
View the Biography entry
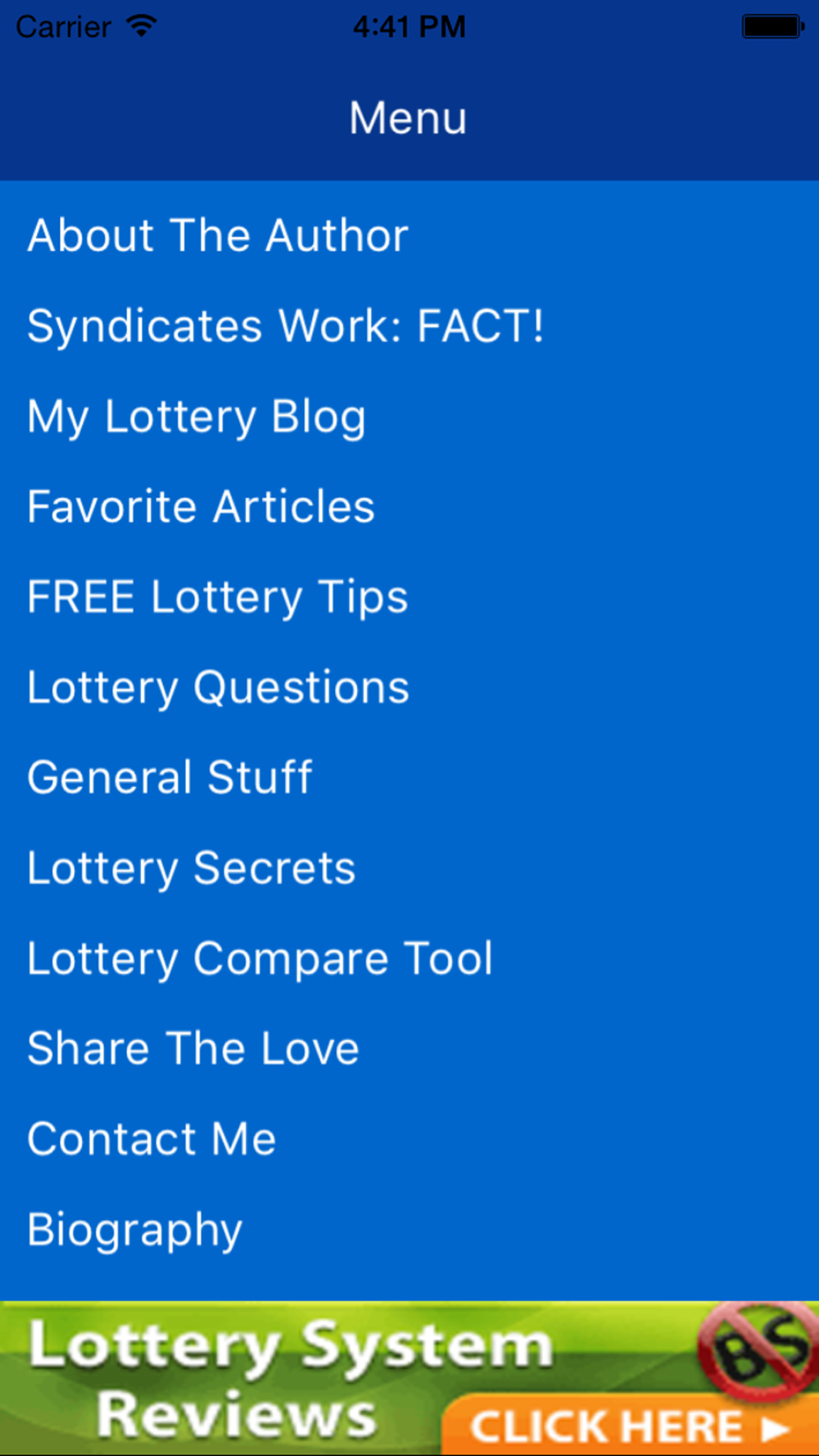pyautogui.click(x=409, y=1229)
